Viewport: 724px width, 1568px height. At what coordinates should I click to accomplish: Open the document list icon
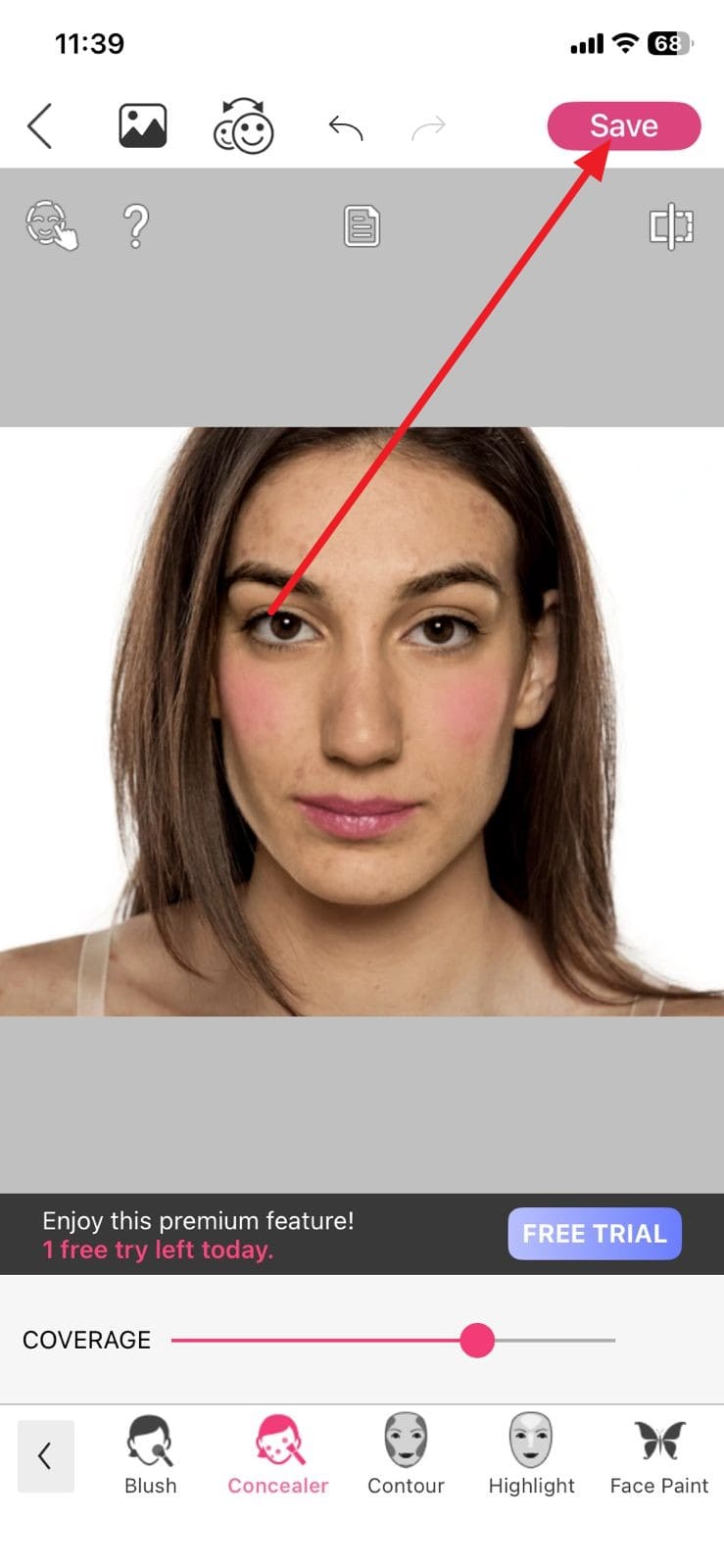tap(362, 226)
